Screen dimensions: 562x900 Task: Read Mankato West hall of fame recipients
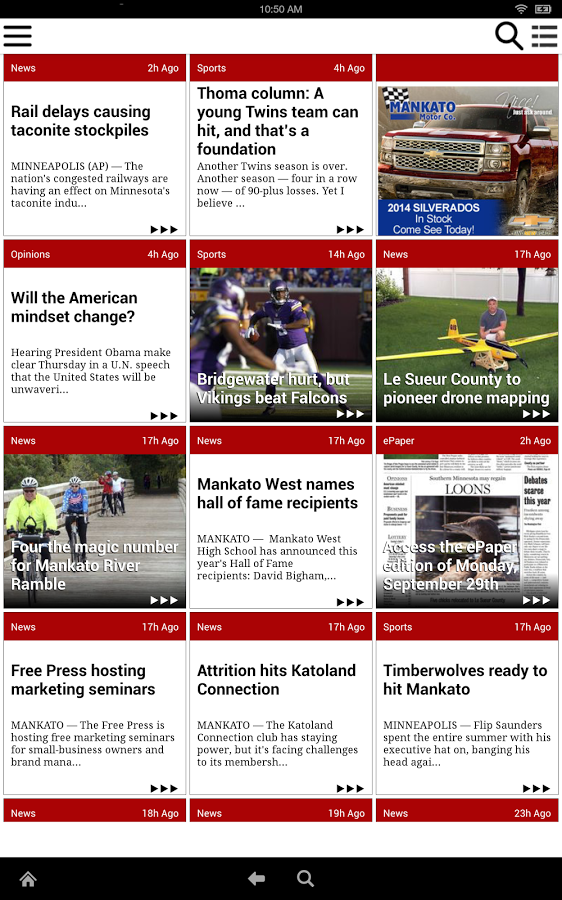(x=281, y=518)
